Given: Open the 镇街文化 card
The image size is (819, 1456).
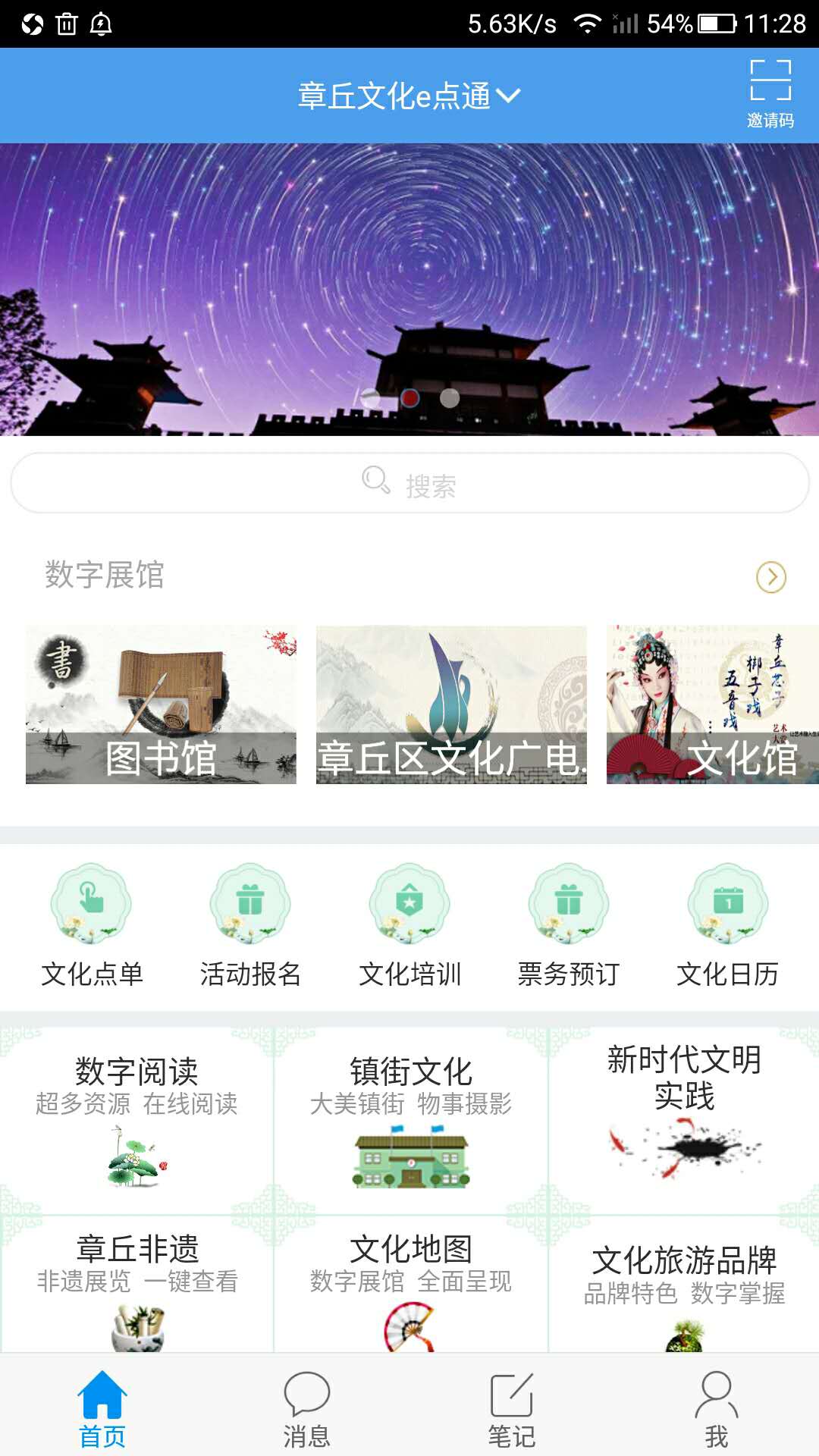Looking at the screenshot, I should (x=410, y=1119).
